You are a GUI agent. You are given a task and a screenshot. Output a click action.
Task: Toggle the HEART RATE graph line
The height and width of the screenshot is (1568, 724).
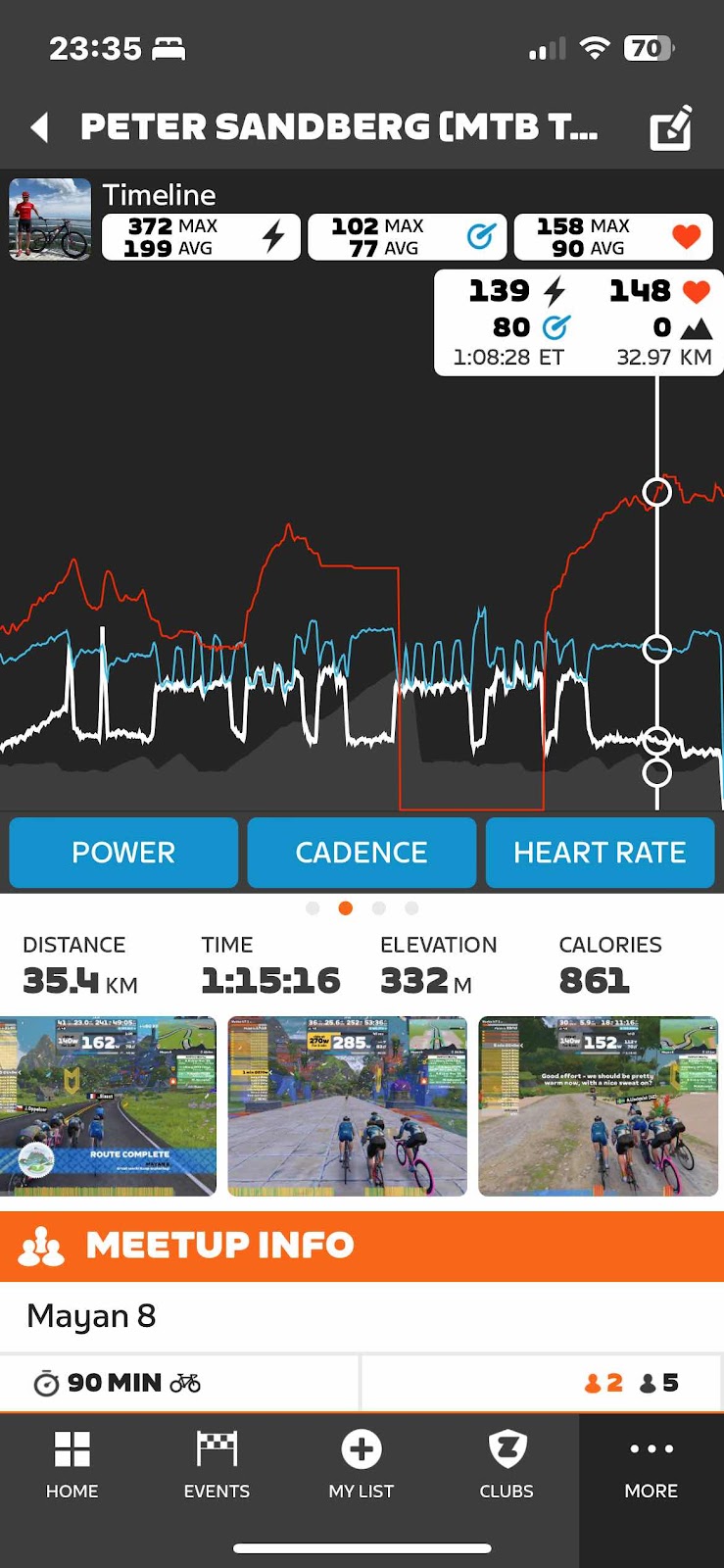(600, 853)
